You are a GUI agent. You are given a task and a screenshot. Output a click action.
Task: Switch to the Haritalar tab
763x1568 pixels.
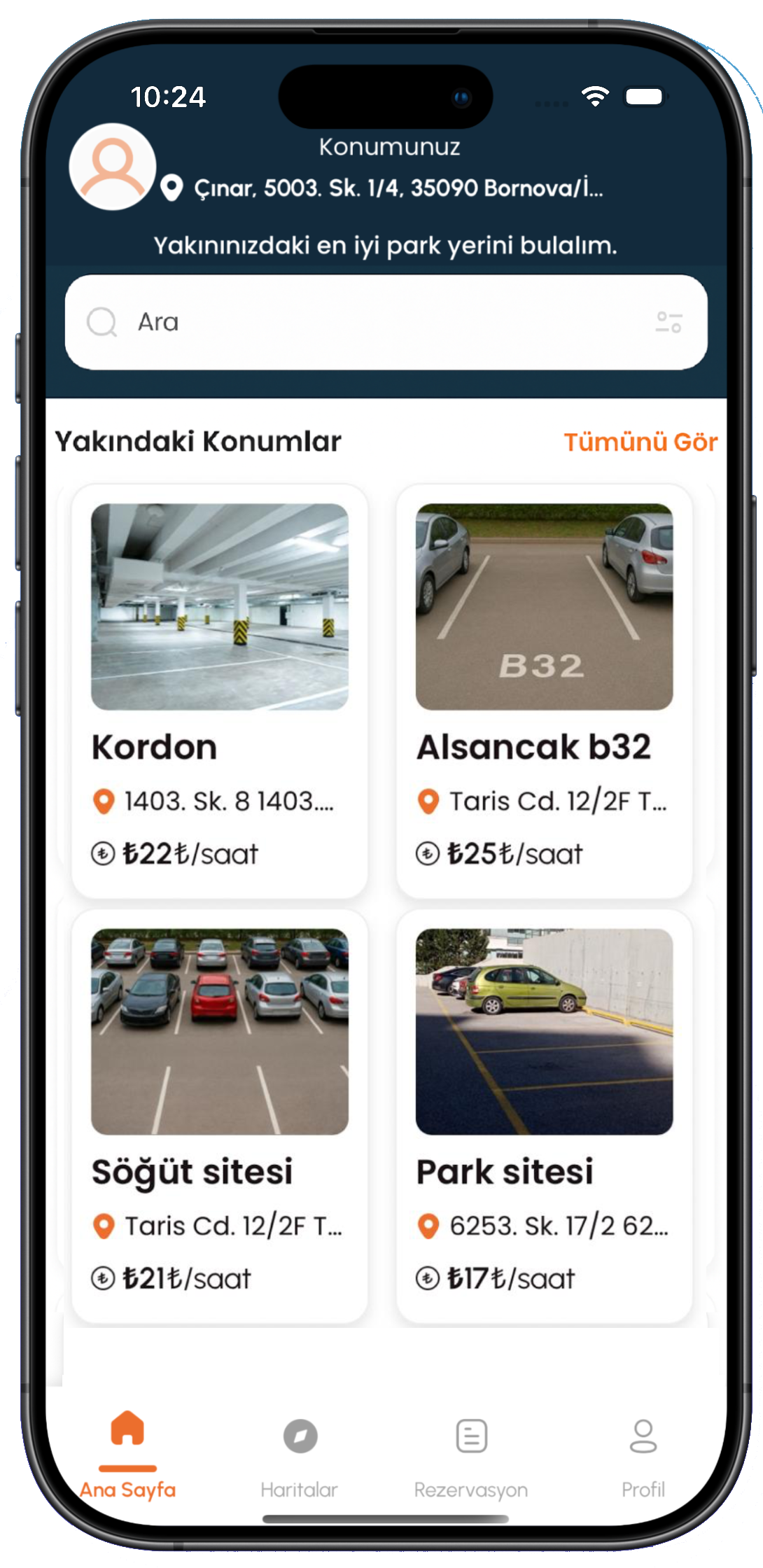(300, 1452)
